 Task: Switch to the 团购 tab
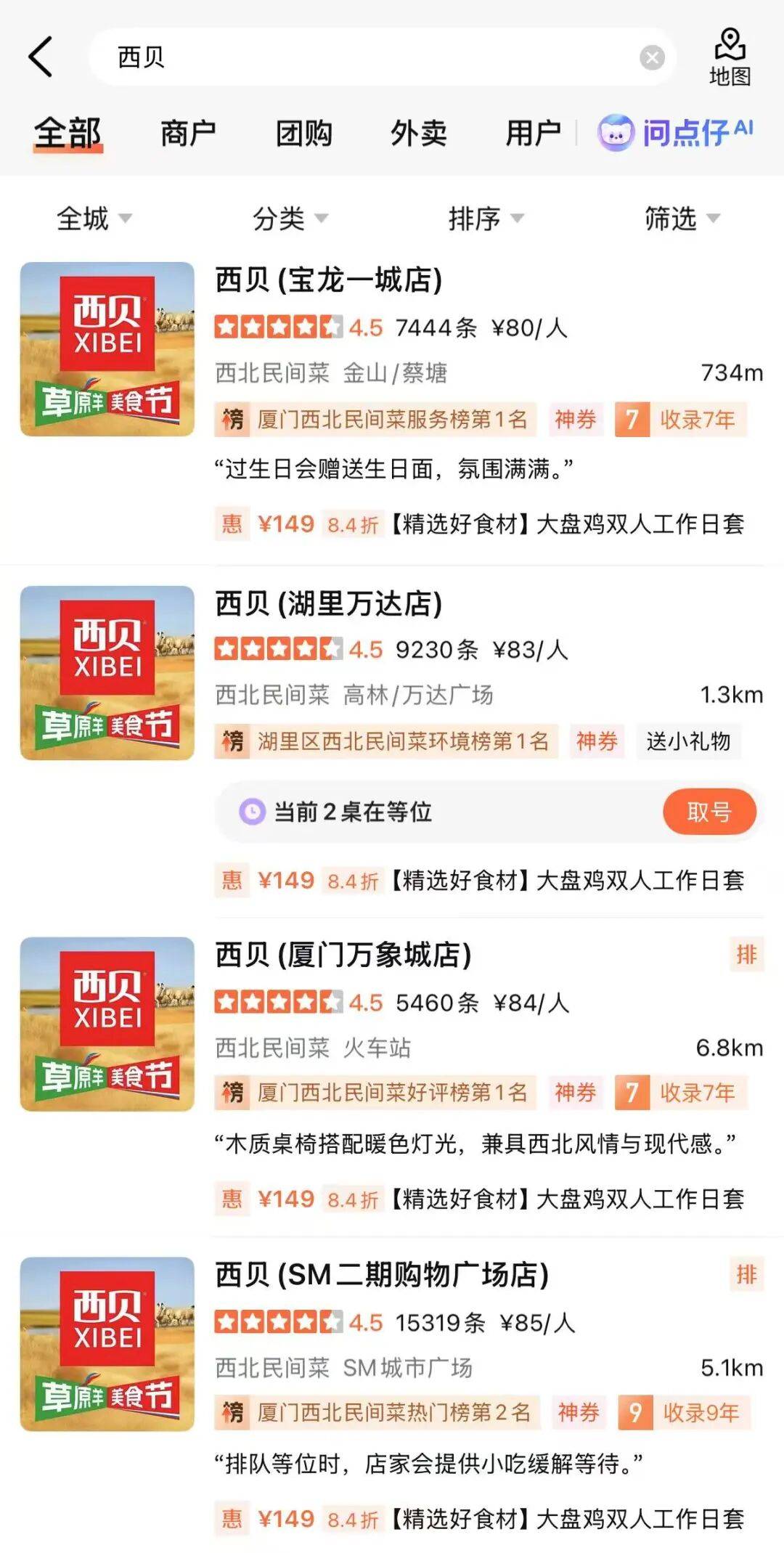click(x=303, y=134)
